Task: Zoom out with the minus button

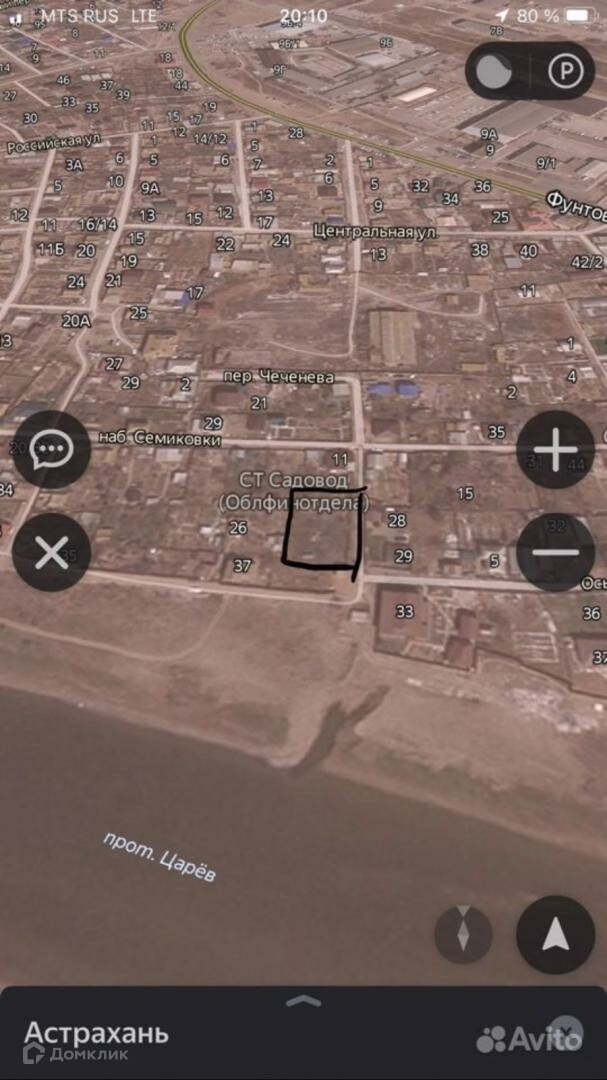Action: (555, 552)
